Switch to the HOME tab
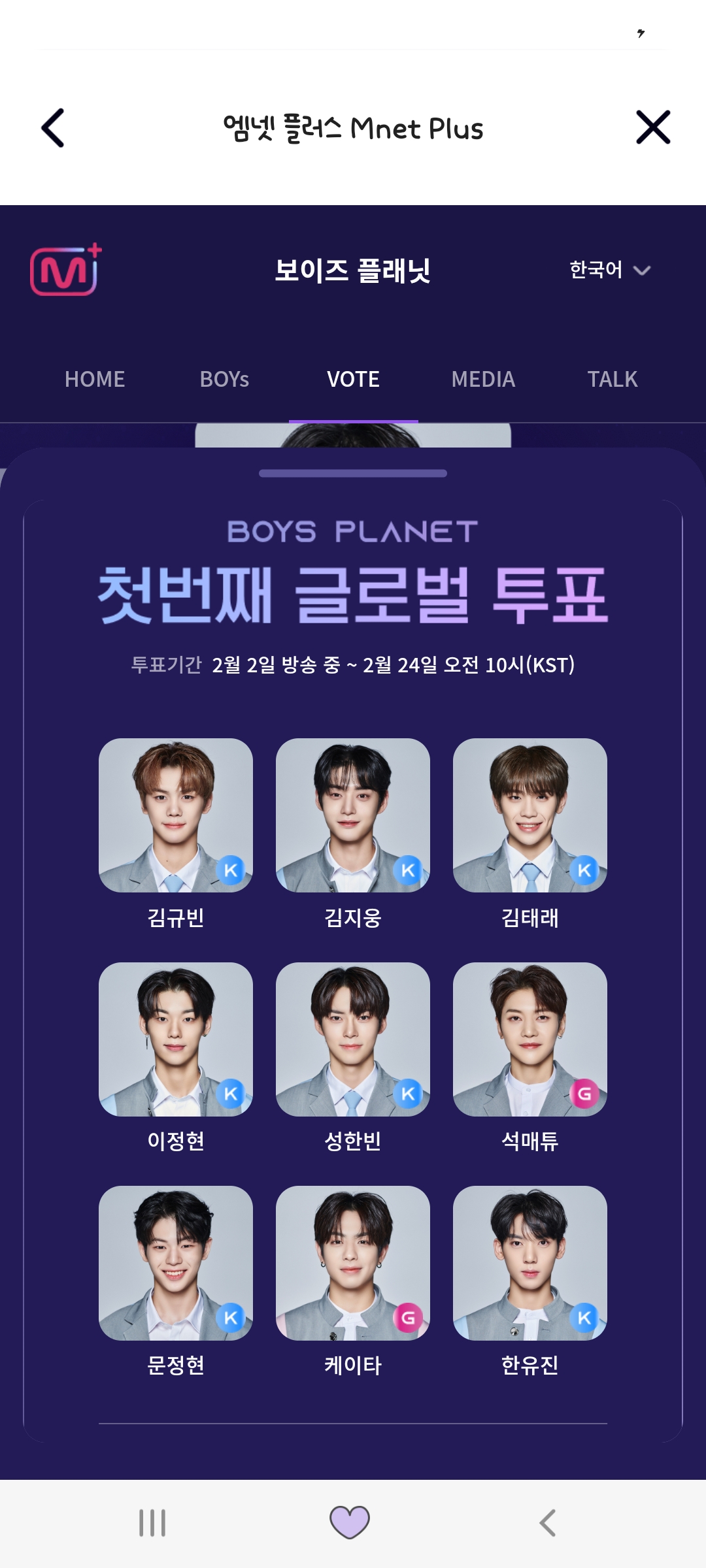This screenshot has width=706, height=1568. coord(95,379)
